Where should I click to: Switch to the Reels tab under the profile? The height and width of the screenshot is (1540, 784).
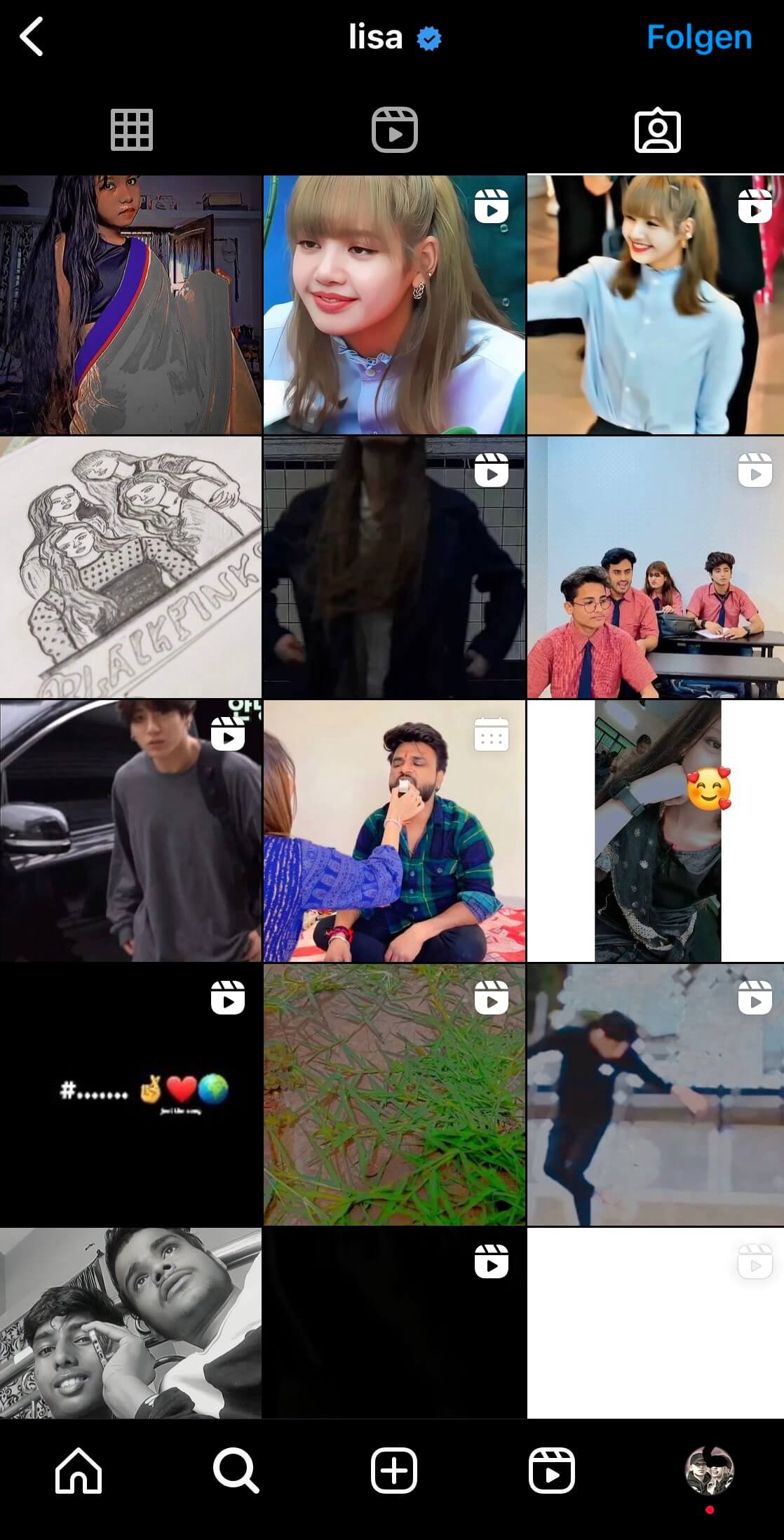point(394,130)
